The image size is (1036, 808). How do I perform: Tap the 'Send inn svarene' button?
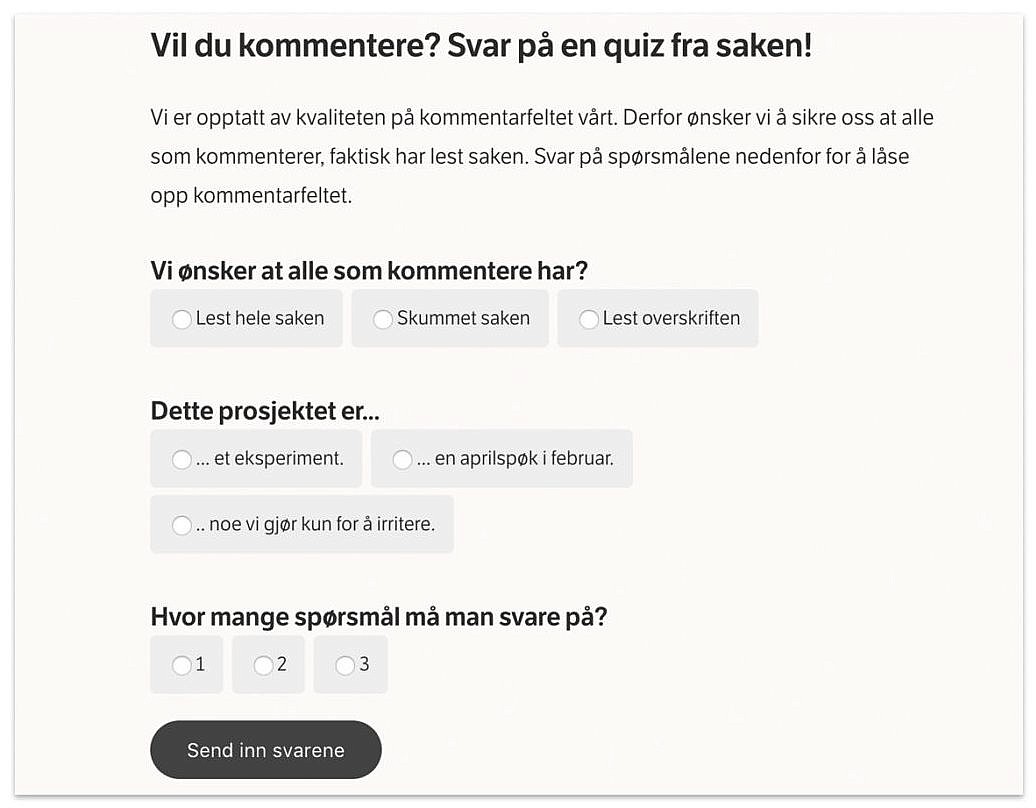(x=266, y=750)
